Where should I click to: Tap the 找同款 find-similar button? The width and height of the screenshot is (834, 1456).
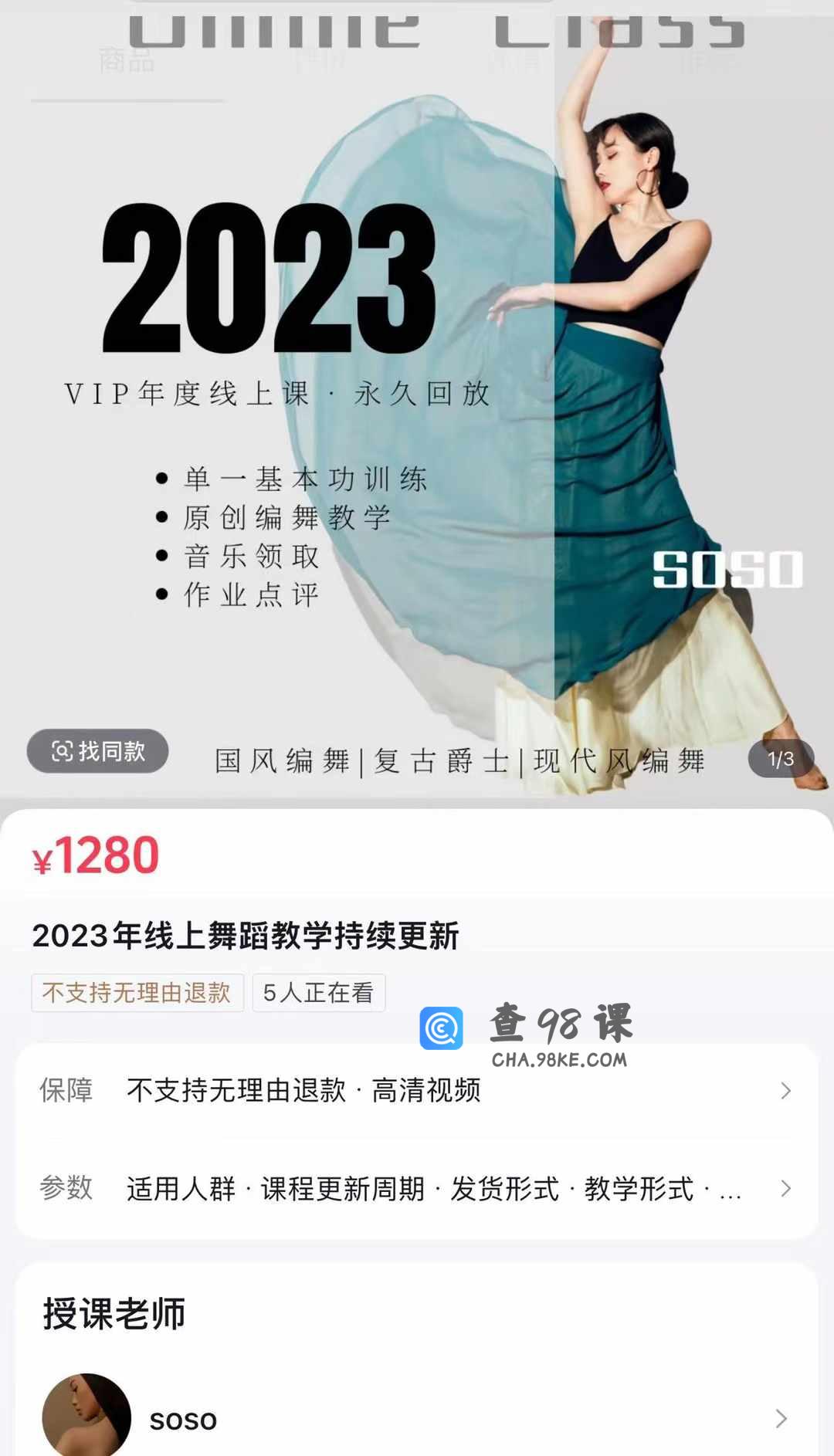98,751
